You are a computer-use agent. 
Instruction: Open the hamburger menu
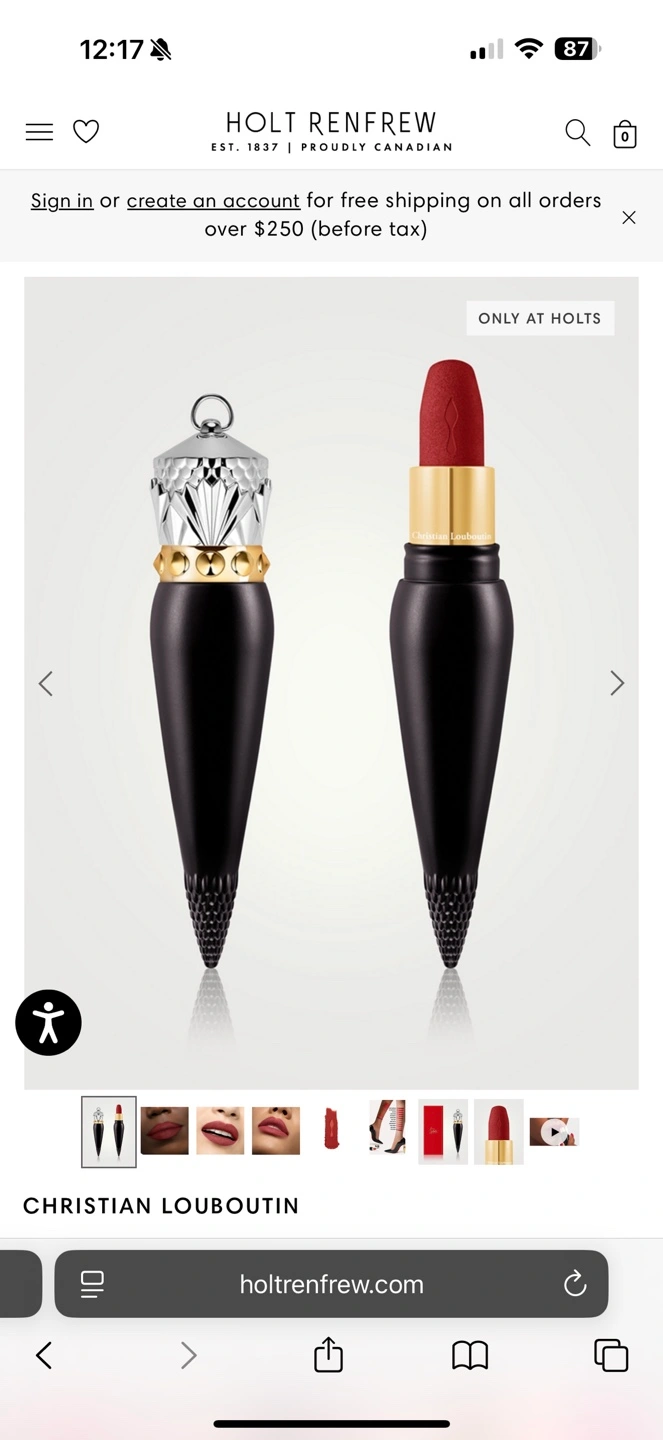click(x=39, y=132)
